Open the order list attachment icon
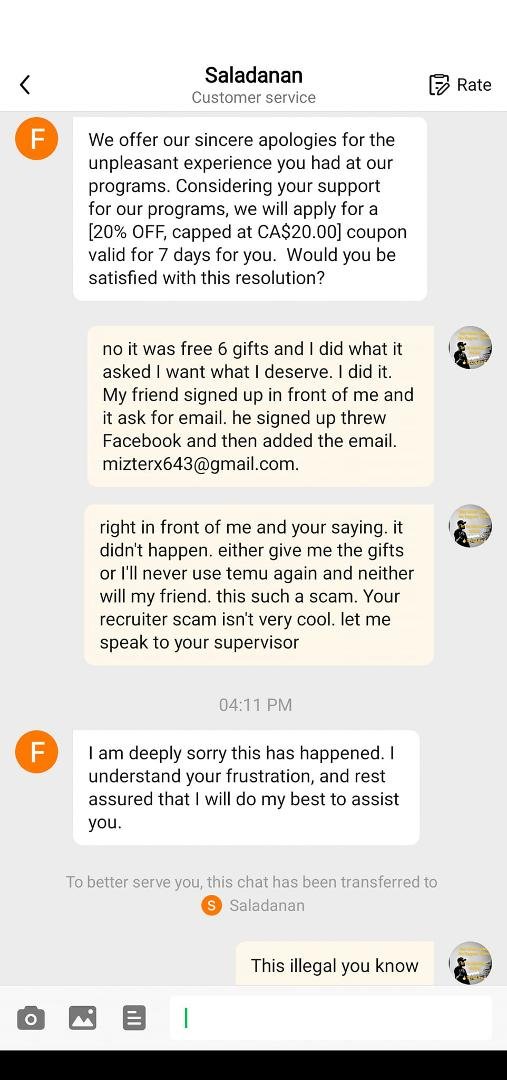Viewport: 507px width, 1080px height. coord(134,1017)
